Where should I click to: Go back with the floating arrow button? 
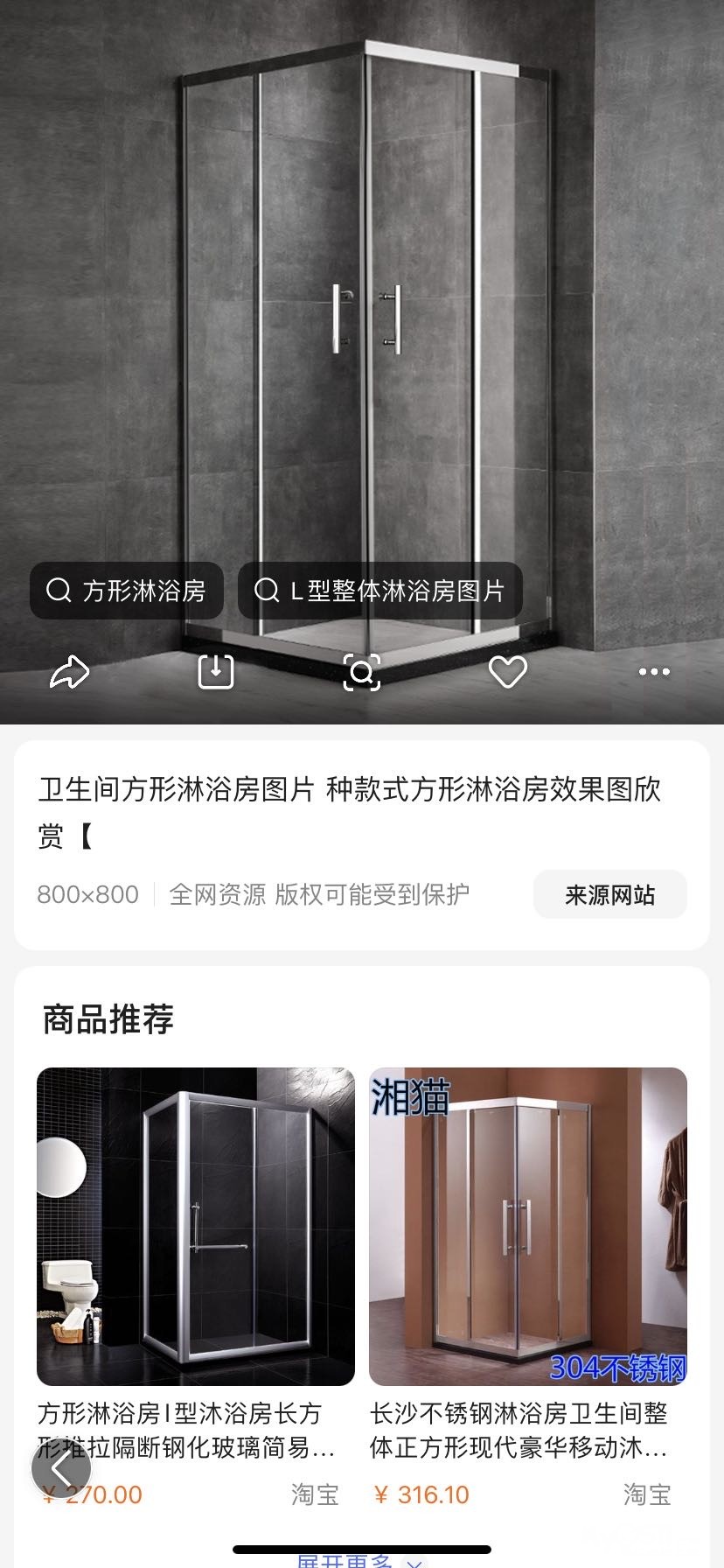61,1468
